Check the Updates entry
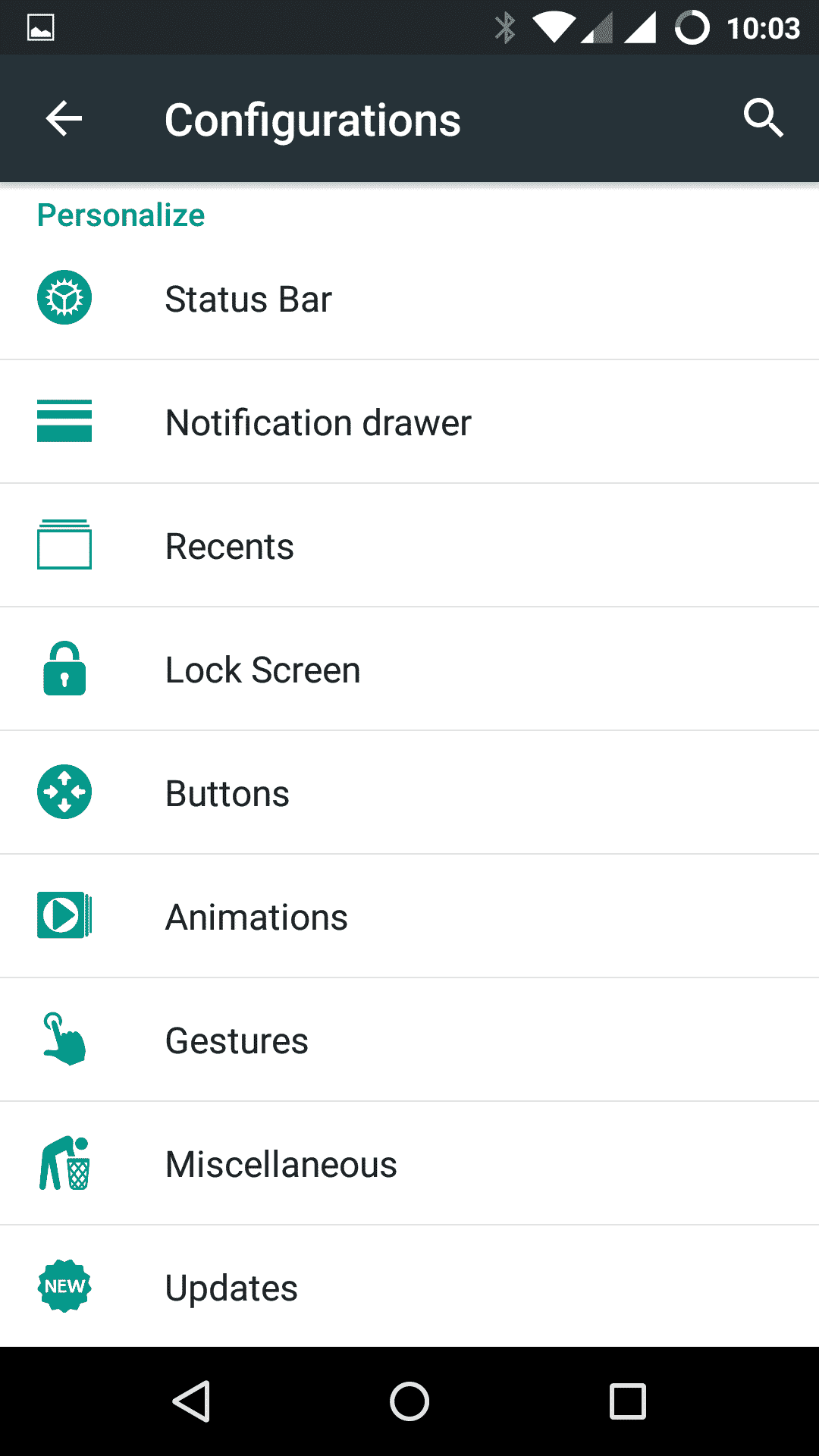Image resolution: width=819 pixels, height=1456 pixels. pyautogui.click(x=409, y=1287)
